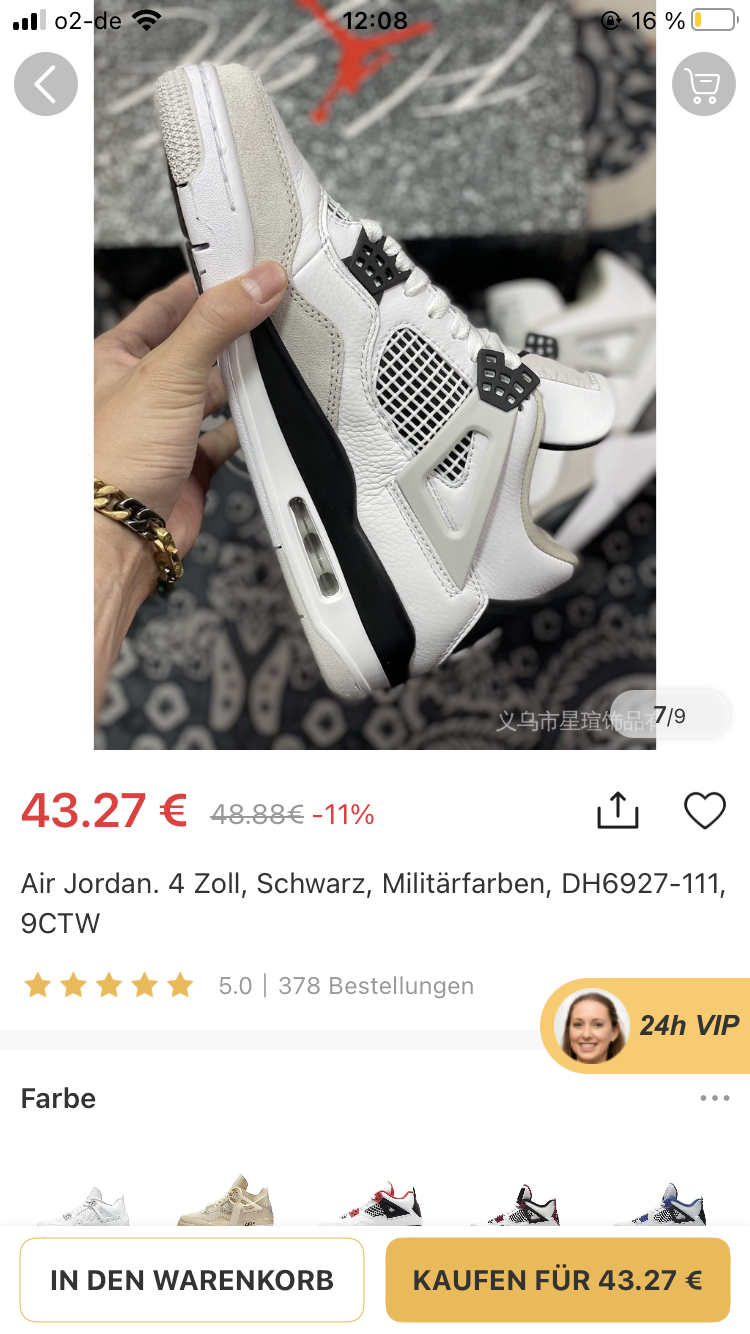Tap IN DEN WARENKORB button
This screenshot has width=750, height=1334.
(x=192, y=1280)
